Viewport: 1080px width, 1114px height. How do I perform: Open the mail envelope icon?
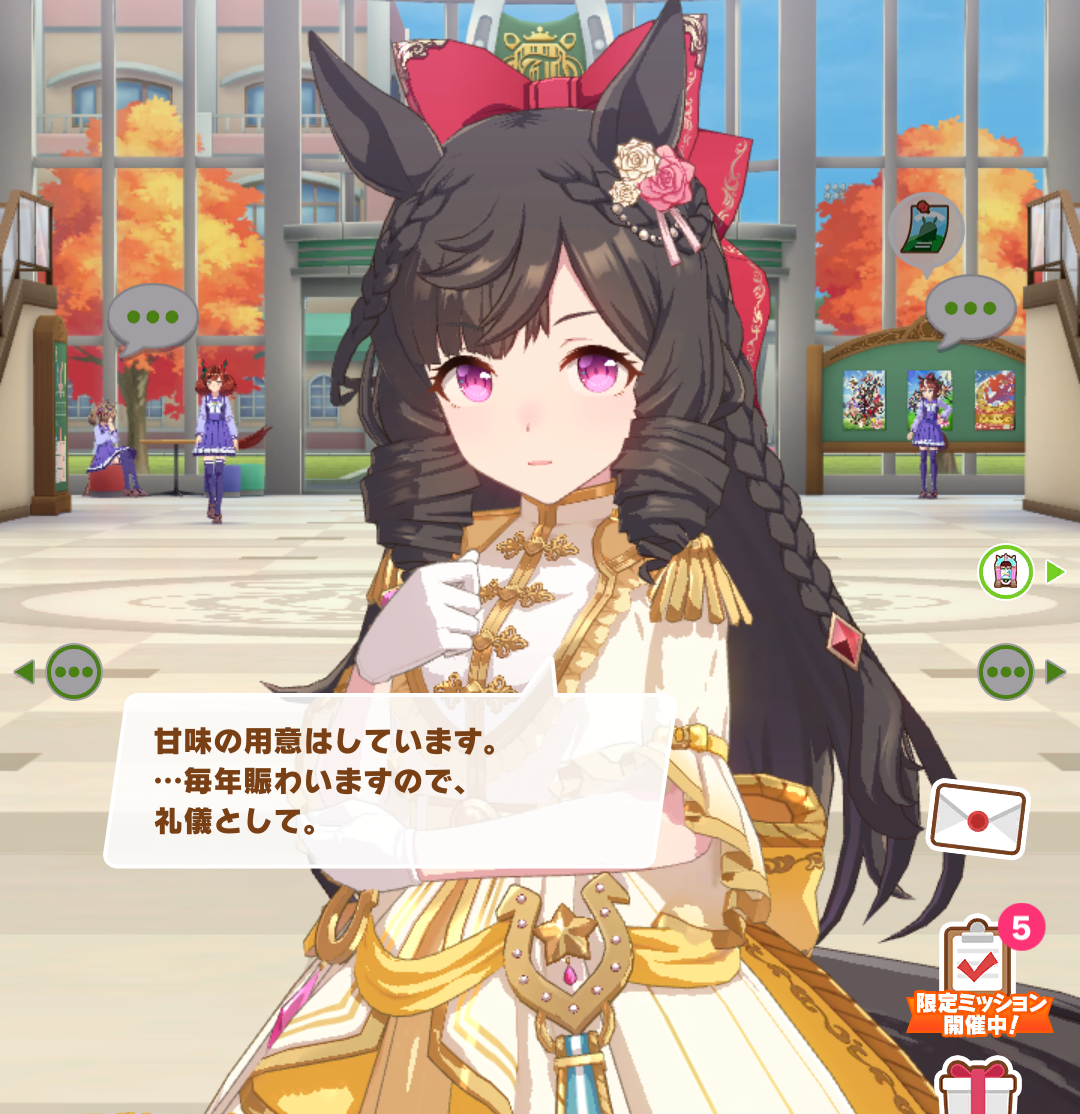(978, 819)
